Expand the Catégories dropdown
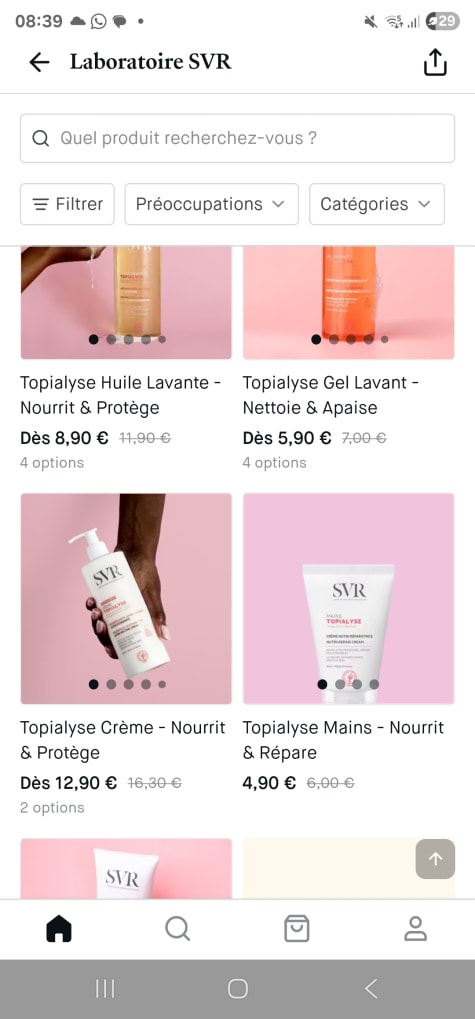The image size is (475, 1019). pyautogui.click(x=377, y=204)
